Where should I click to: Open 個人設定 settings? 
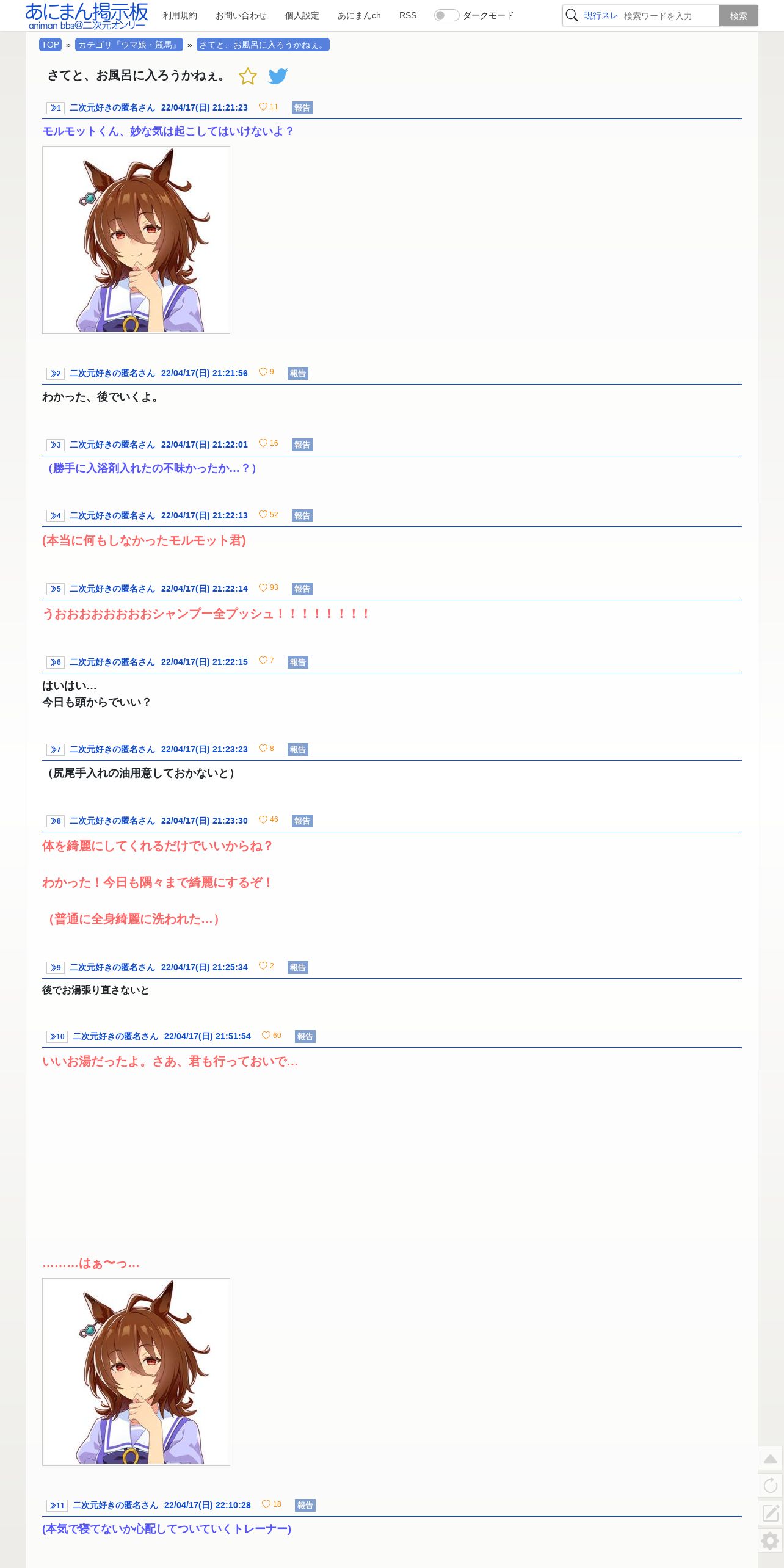(x=302, y=15)
